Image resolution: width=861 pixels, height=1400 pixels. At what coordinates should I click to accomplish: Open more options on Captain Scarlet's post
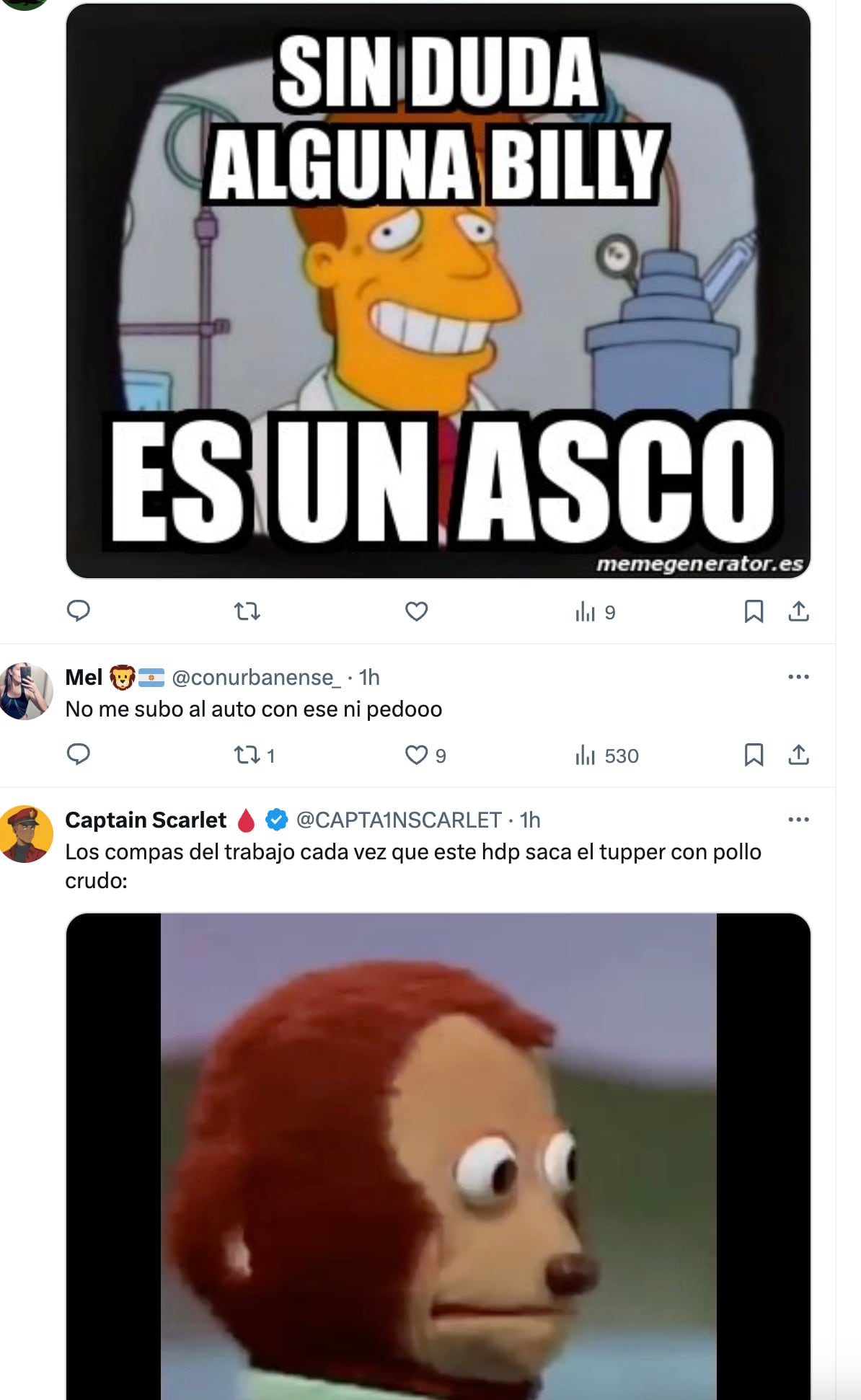798,820
